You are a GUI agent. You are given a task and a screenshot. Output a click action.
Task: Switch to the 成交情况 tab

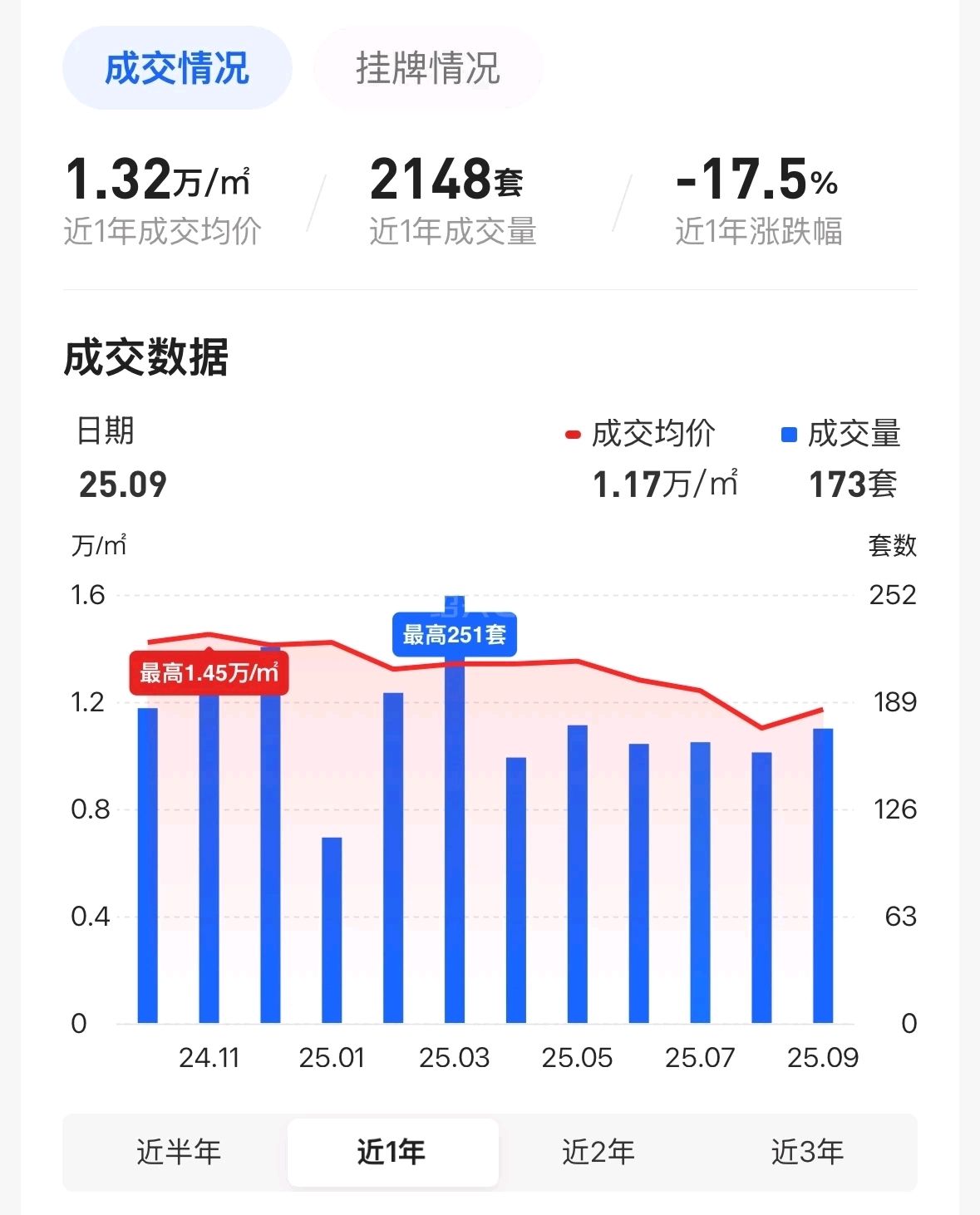(x=177, y=68)
